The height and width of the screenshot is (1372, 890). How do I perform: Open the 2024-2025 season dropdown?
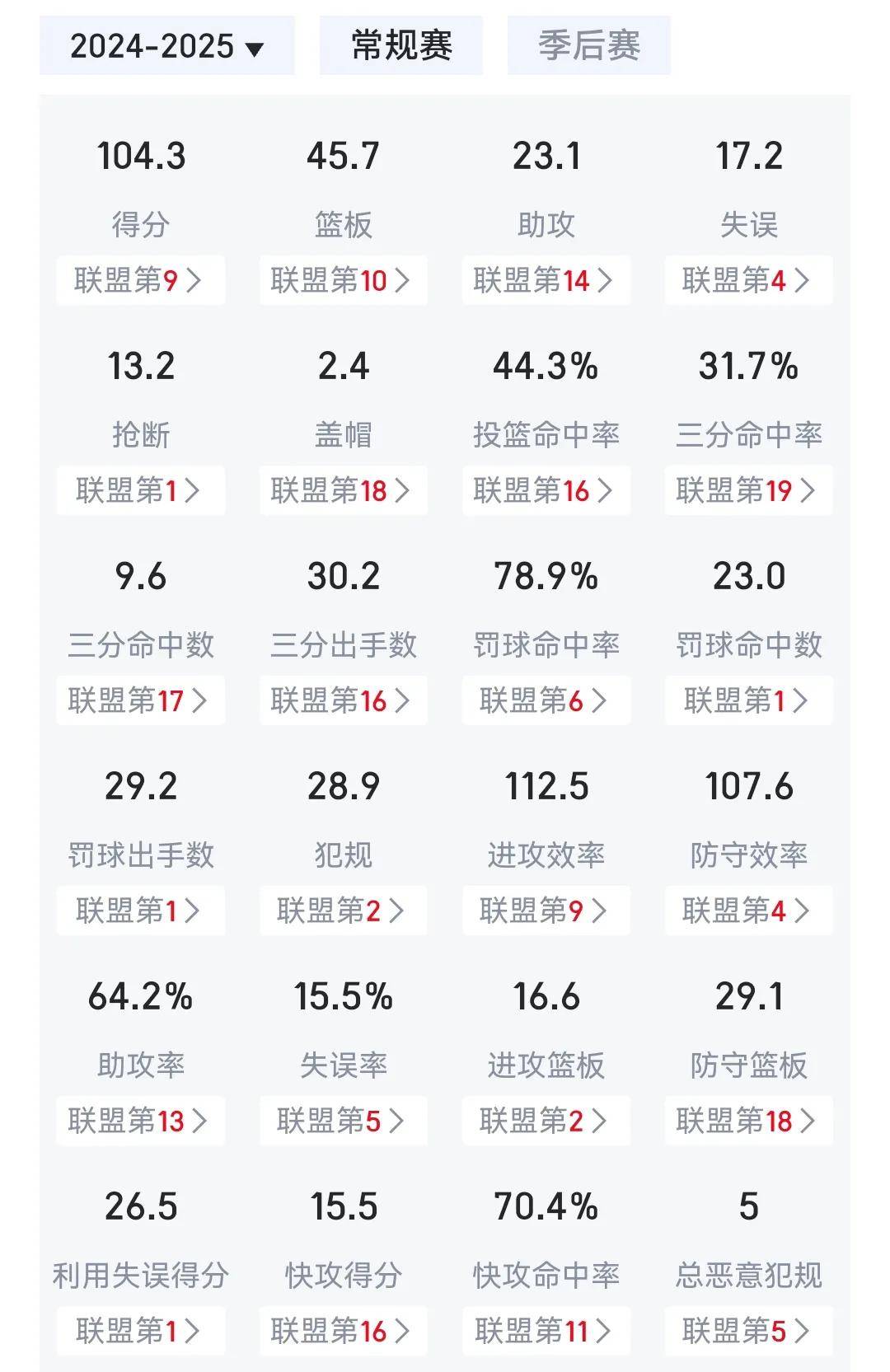click(x=166, y=46)
